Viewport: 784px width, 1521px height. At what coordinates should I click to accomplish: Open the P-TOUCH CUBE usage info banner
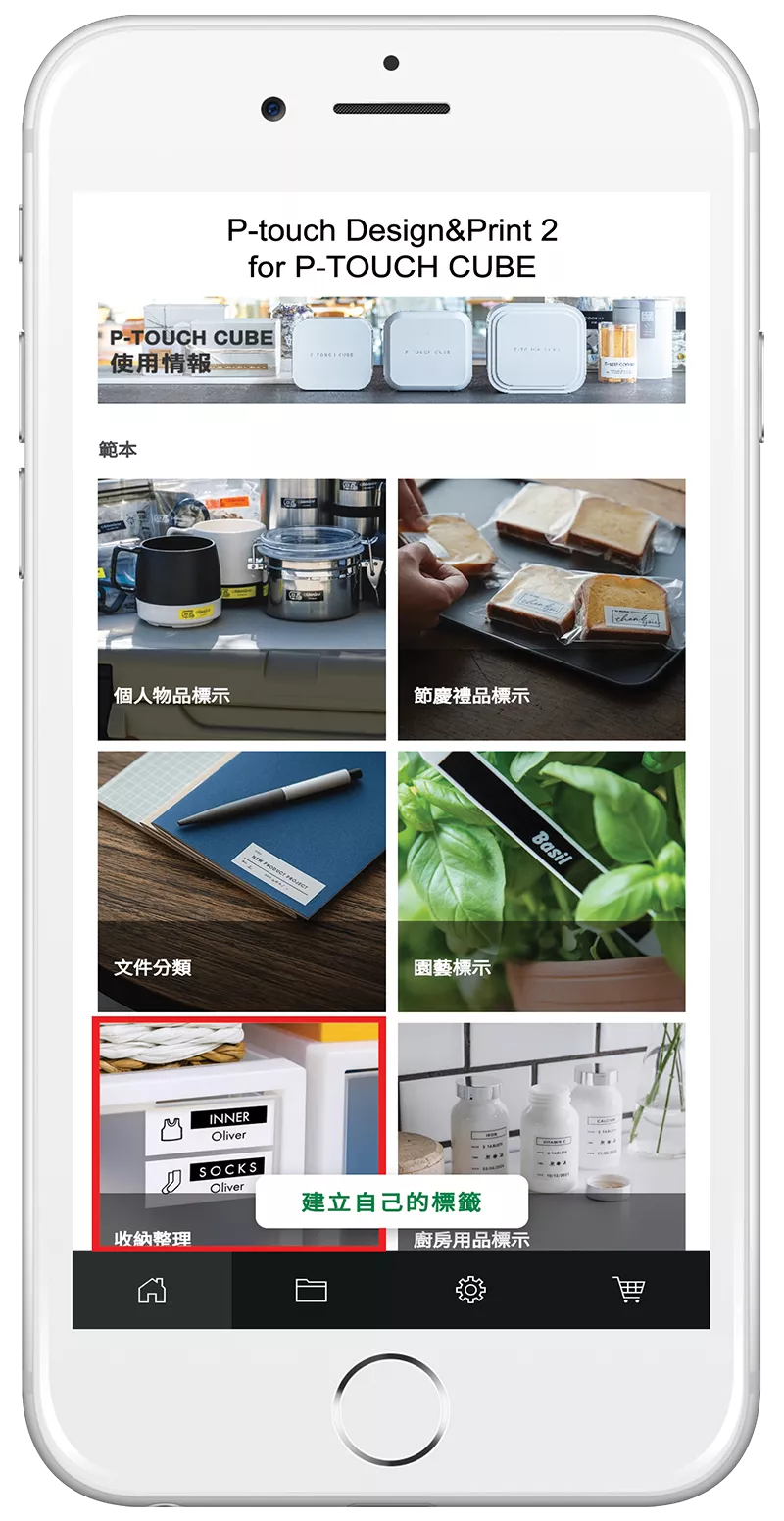pos(391,351)
